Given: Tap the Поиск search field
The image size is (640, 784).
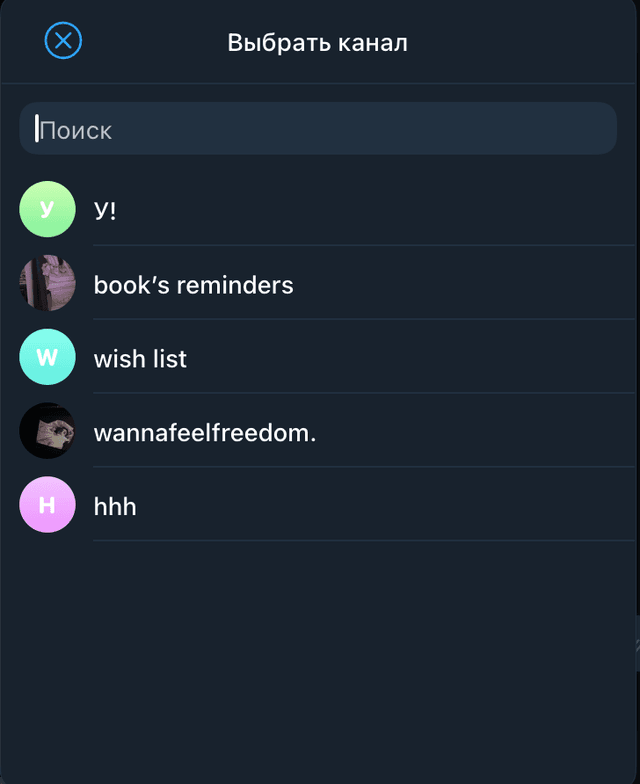Looking at the screenshot, I should (x=318, y=129).
